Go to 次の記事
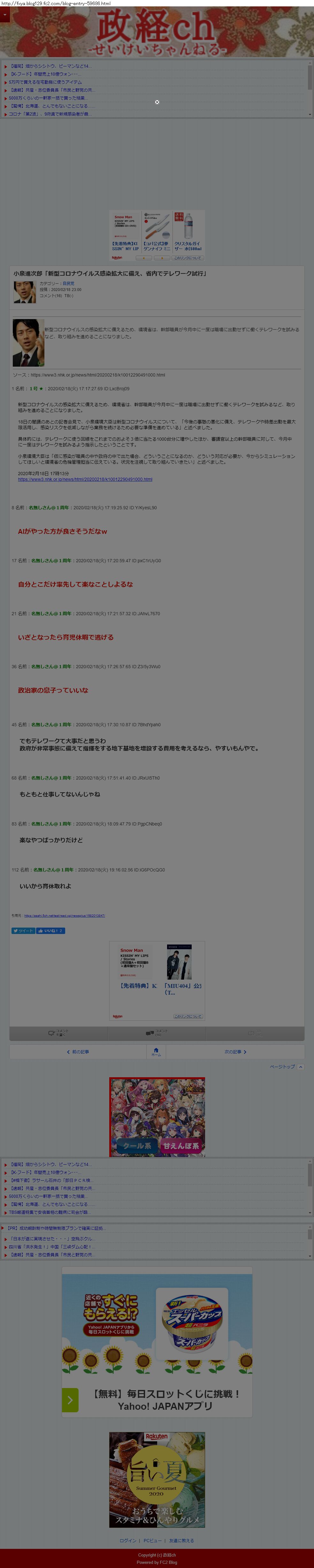Viewport: 314px width, 1568px height. [235, 1051]
